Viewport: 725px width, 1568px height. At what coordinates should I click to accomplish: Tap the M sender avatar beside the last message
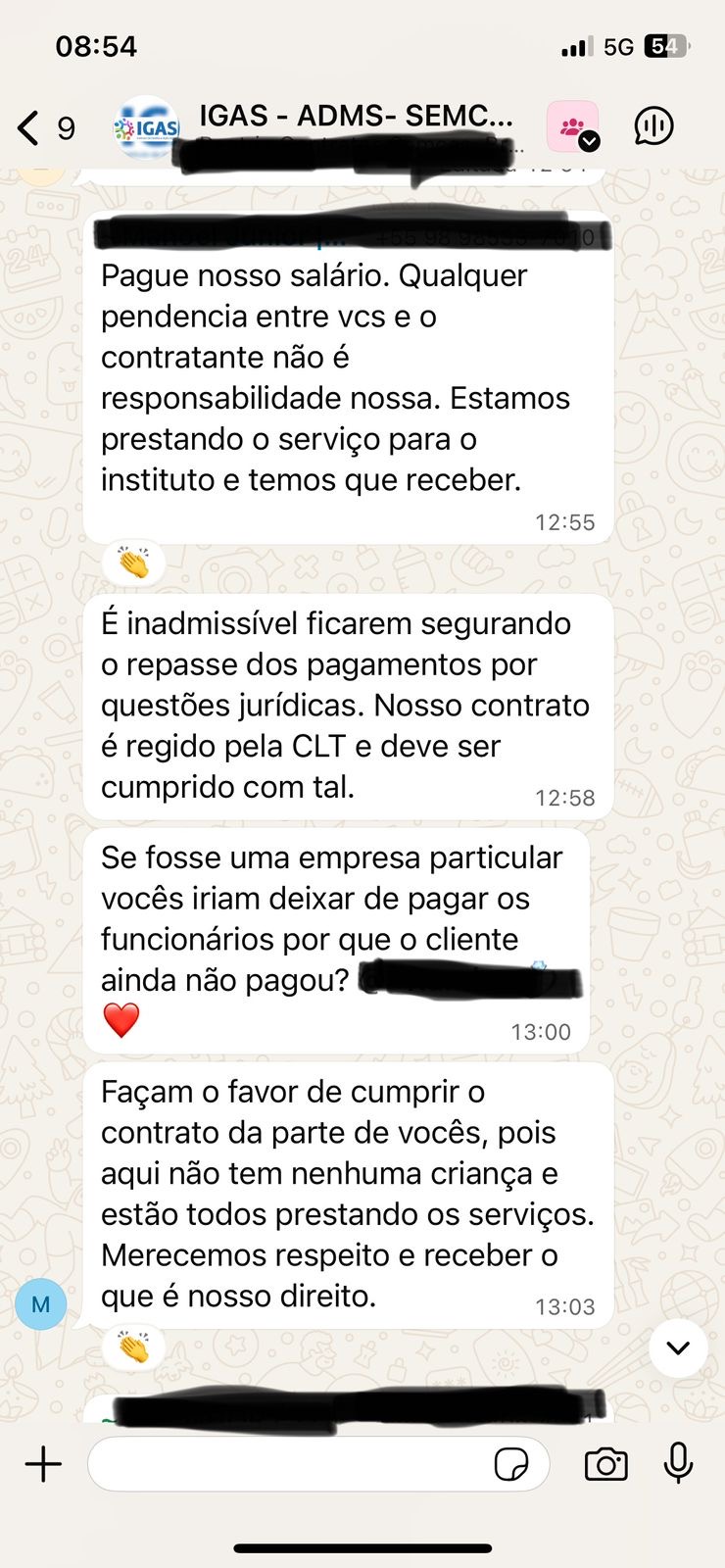(x=40, y=1304)
